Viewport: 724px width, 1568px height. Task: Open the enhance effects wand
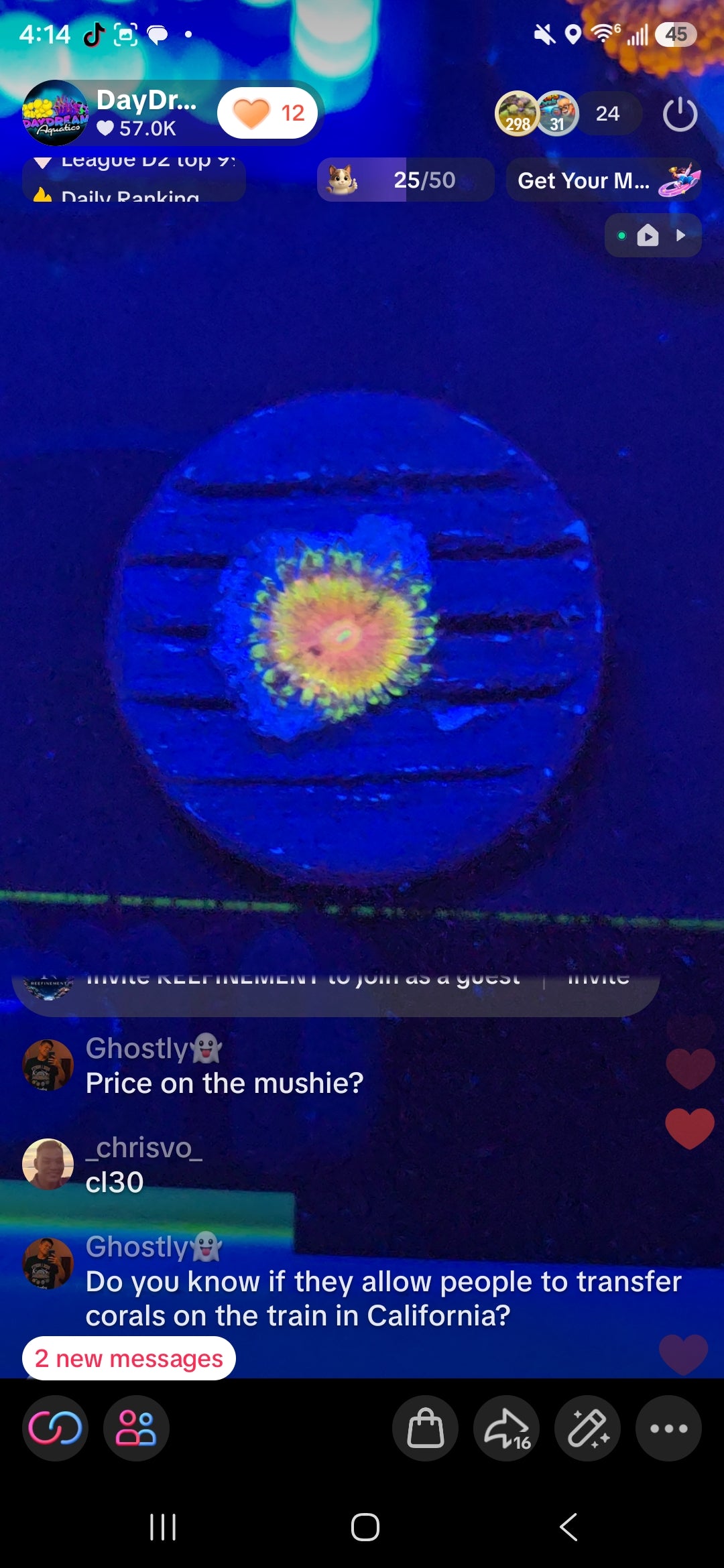(x=587, y=1428)
